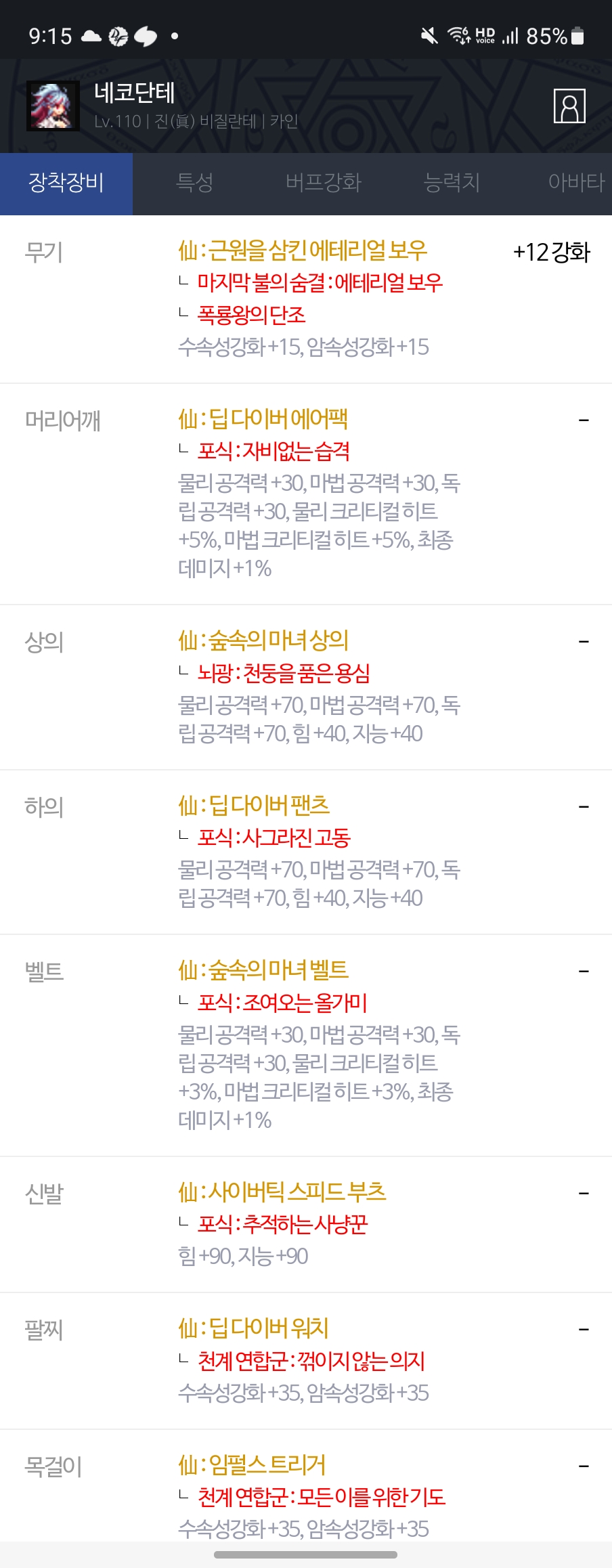Select the 아바타 tab
The width and height of the screenshot is (612, 1568).
pos(575,183)
